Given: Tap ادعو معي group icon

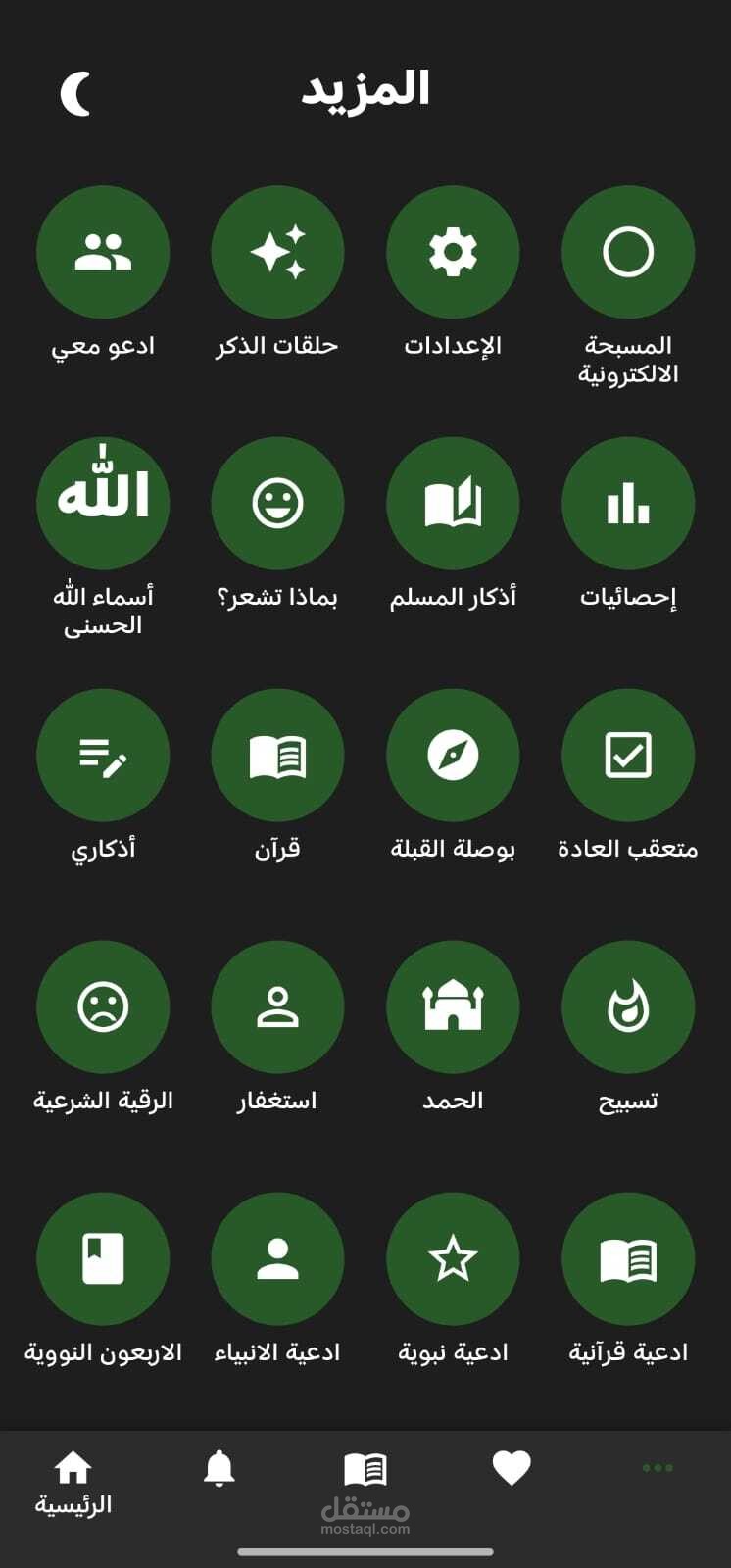Looking at the screenshot, I should pyautogui.click(x=103, y=252).
